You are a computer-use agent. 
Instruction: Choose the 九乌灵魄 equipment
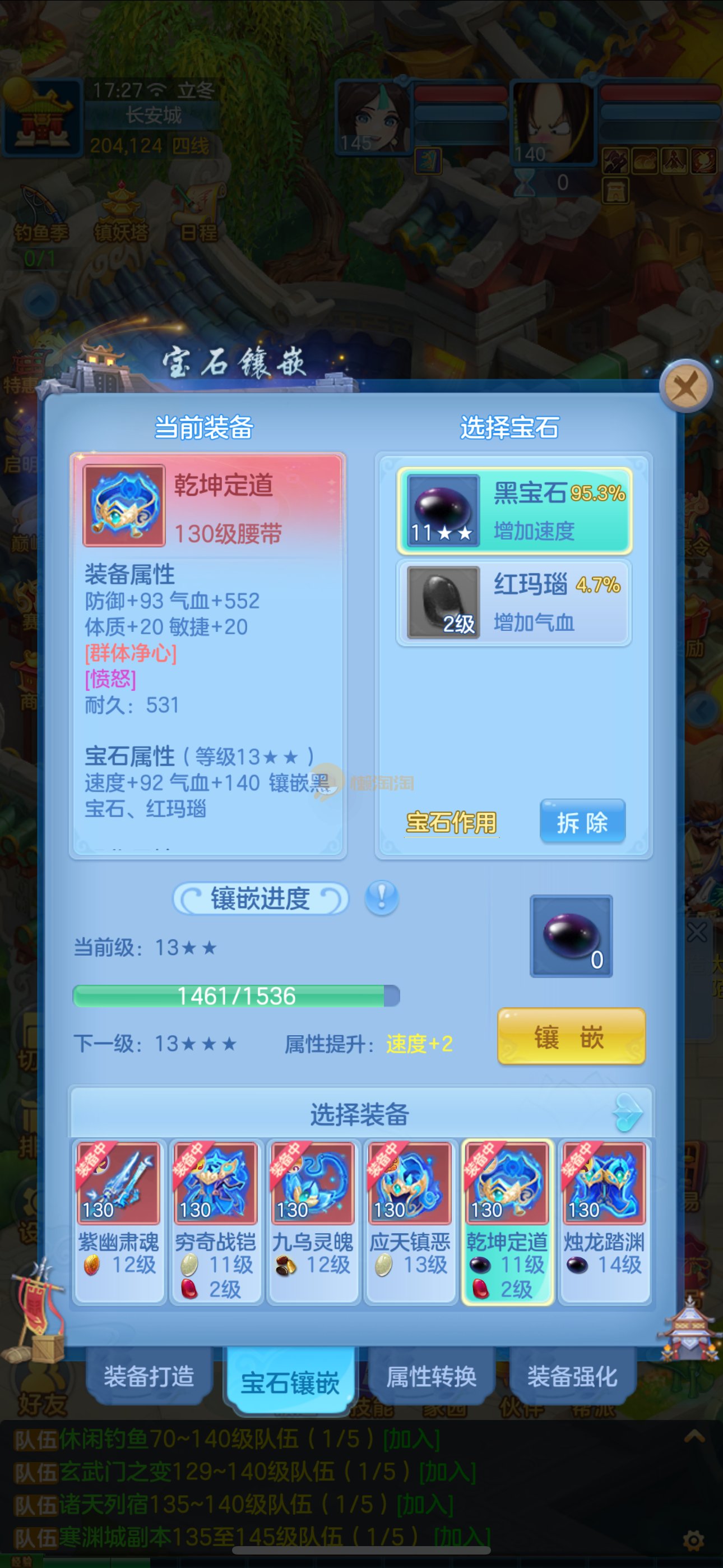click(x=313, y=1220)
